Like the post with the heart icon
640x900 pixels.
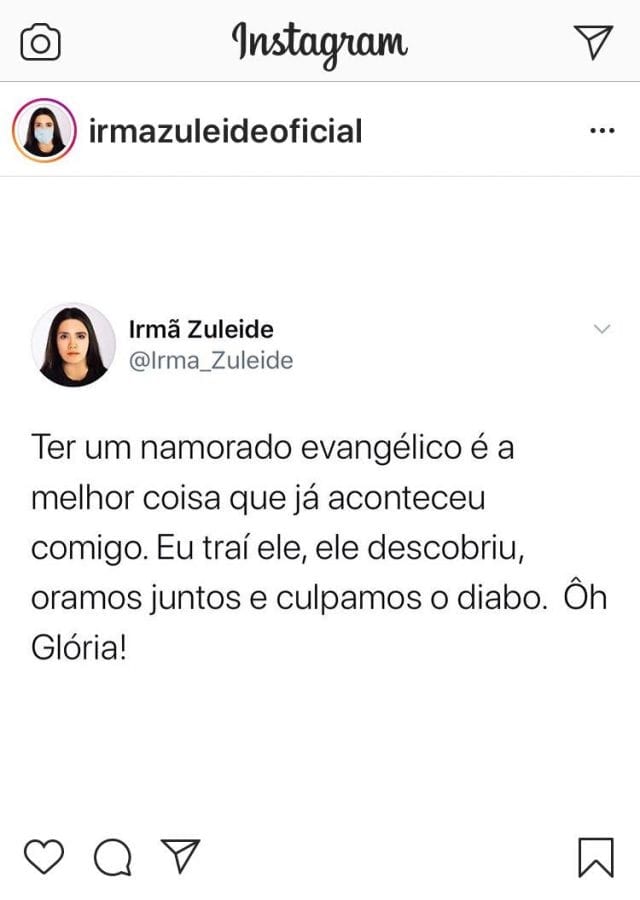(x=43, y=856)
